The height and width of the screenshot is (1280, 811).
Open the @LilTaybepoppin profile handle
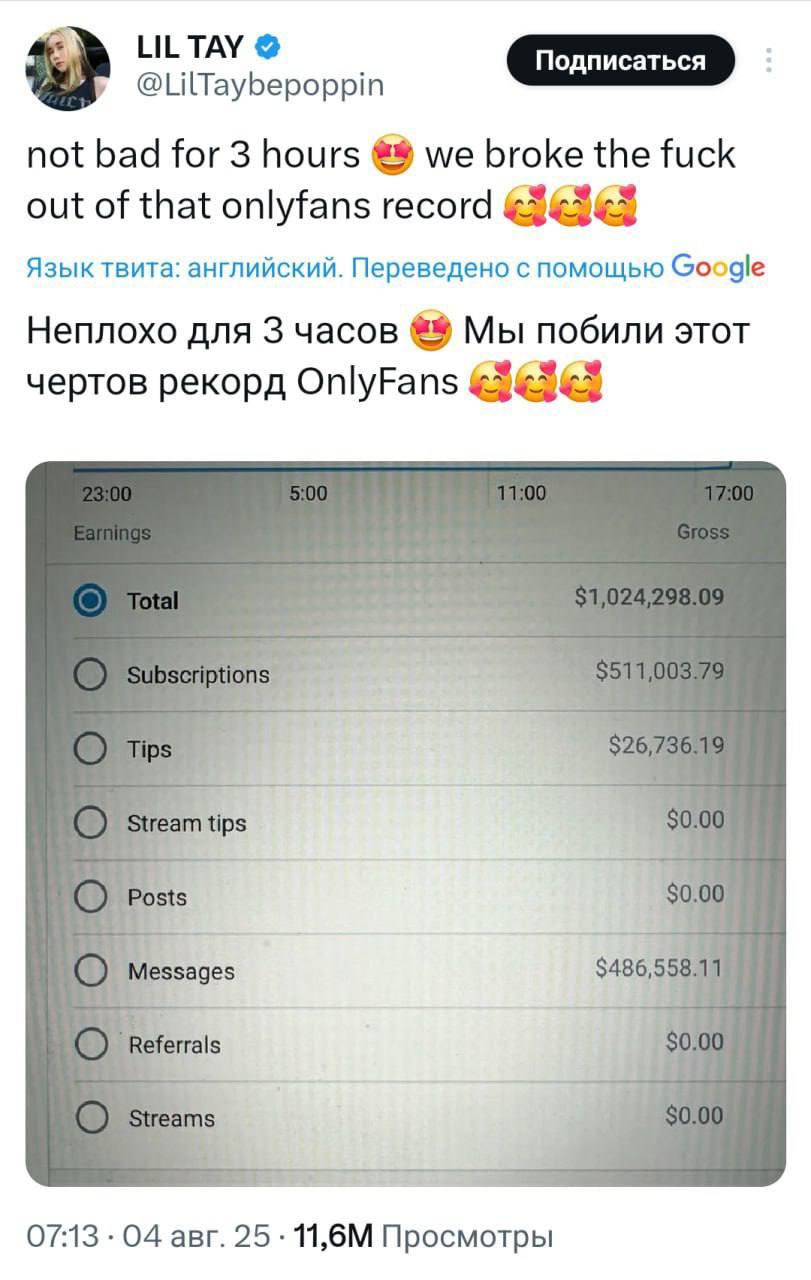point(260,85)
